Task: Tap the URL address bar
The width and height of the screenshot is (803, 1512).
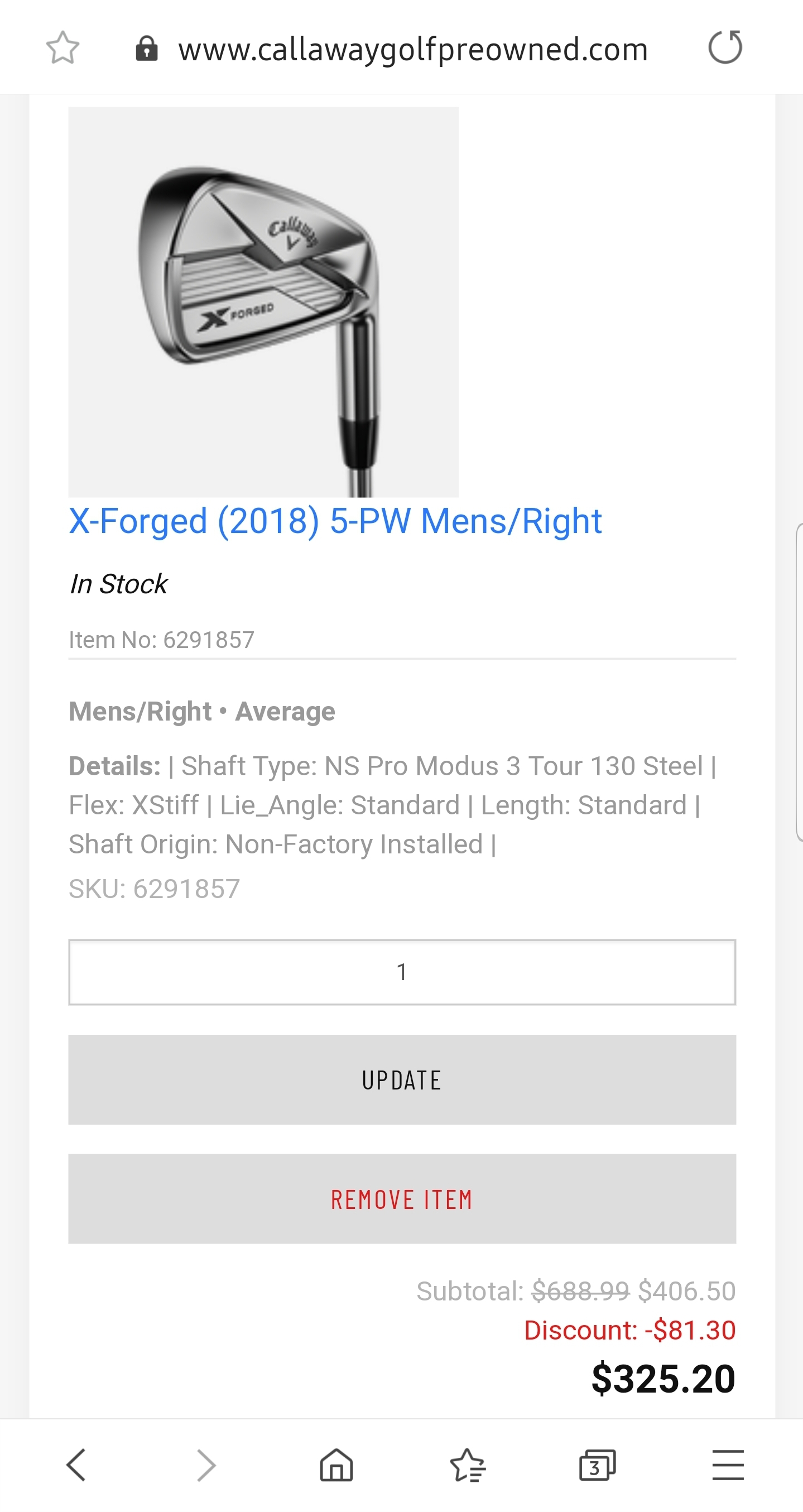Action: 412,49
